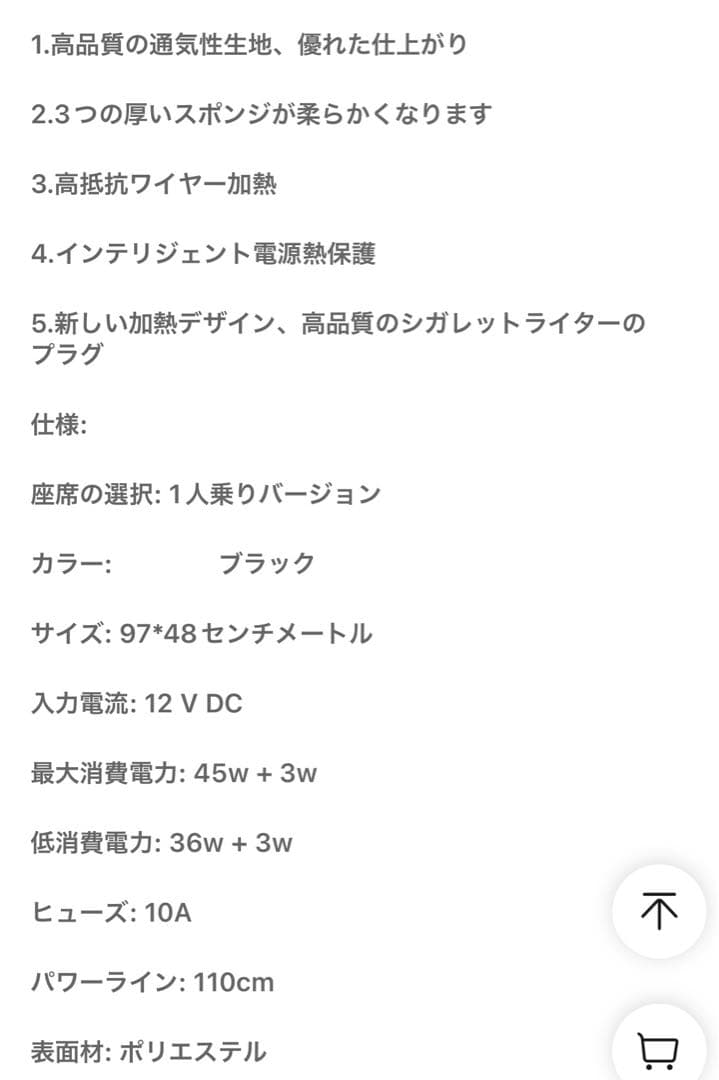Tap the back-to-top arrow button
The height and width of the screenshot is (1080, 719).
659,911
